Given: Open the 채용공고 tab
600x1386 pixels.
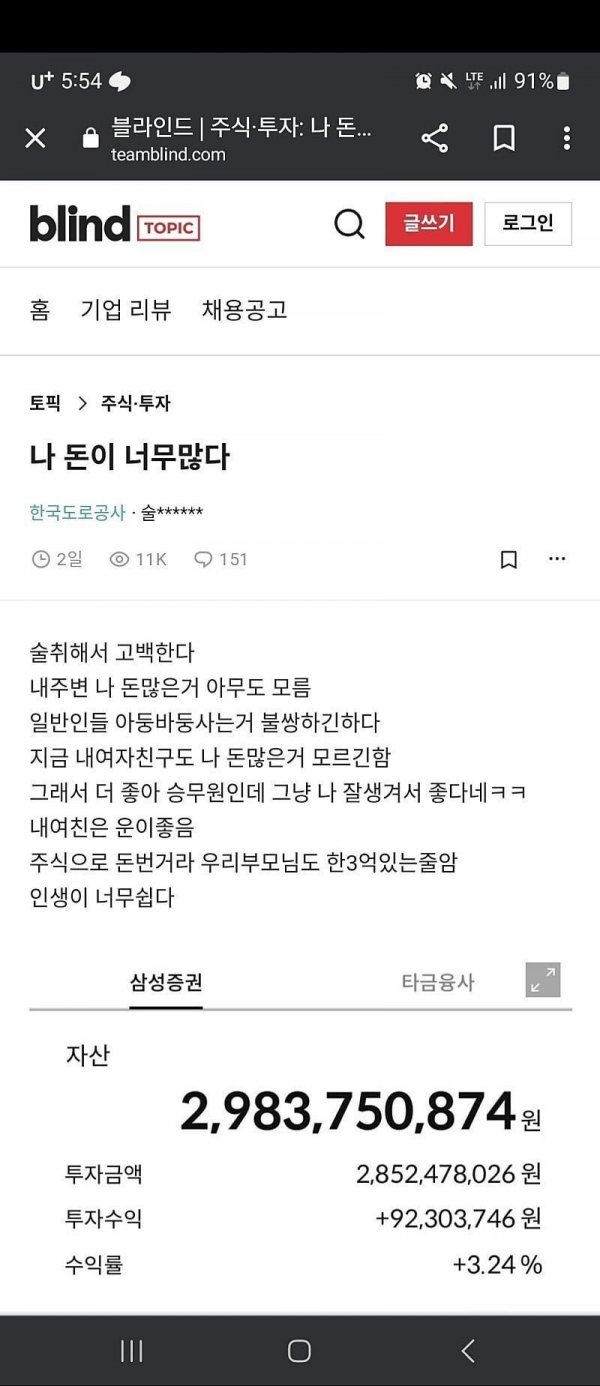Looking at the screenshot, I should 244,310.
